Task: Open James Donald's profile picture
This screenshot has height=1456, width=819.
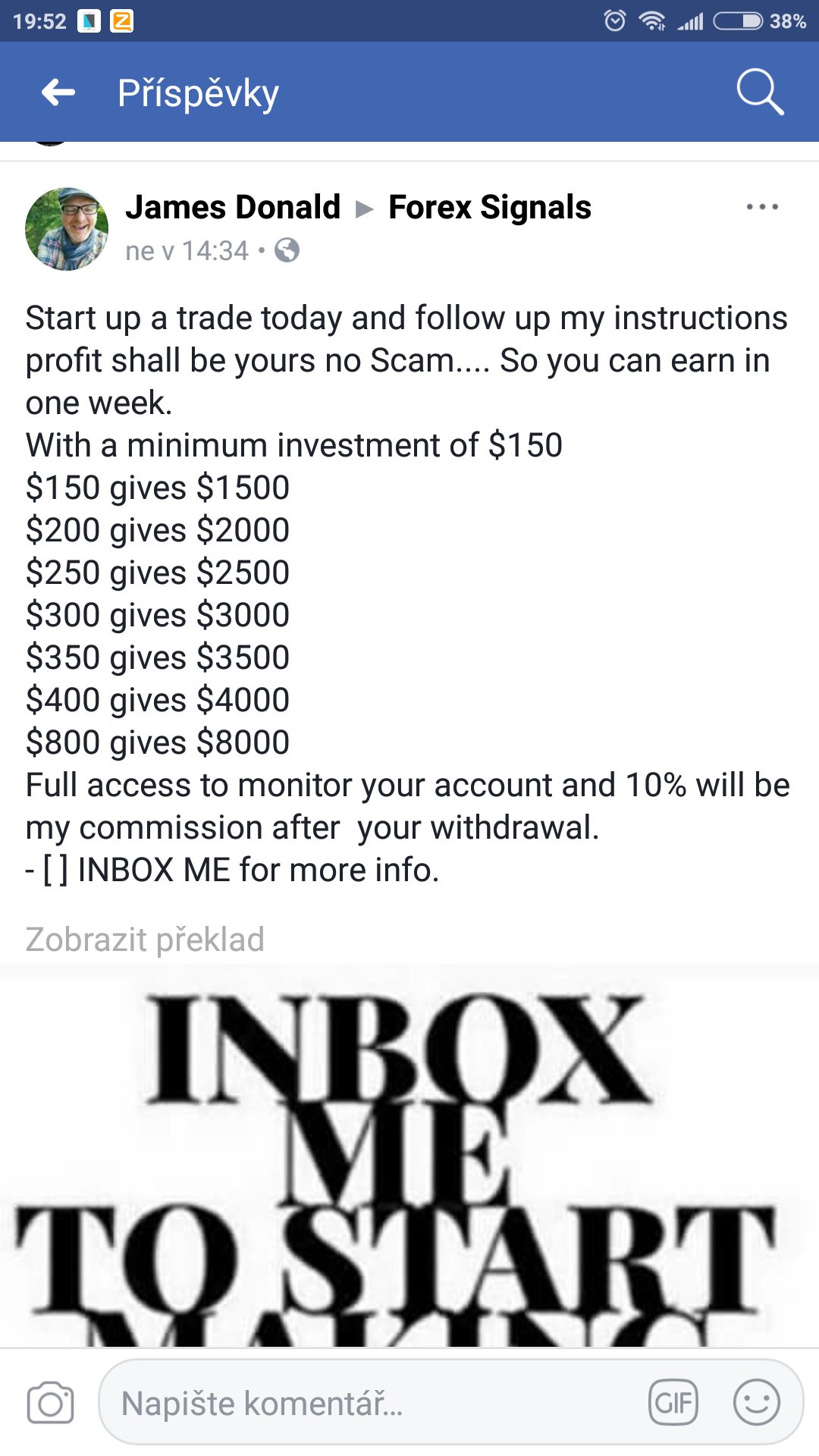Action: [x=67, y=229]
